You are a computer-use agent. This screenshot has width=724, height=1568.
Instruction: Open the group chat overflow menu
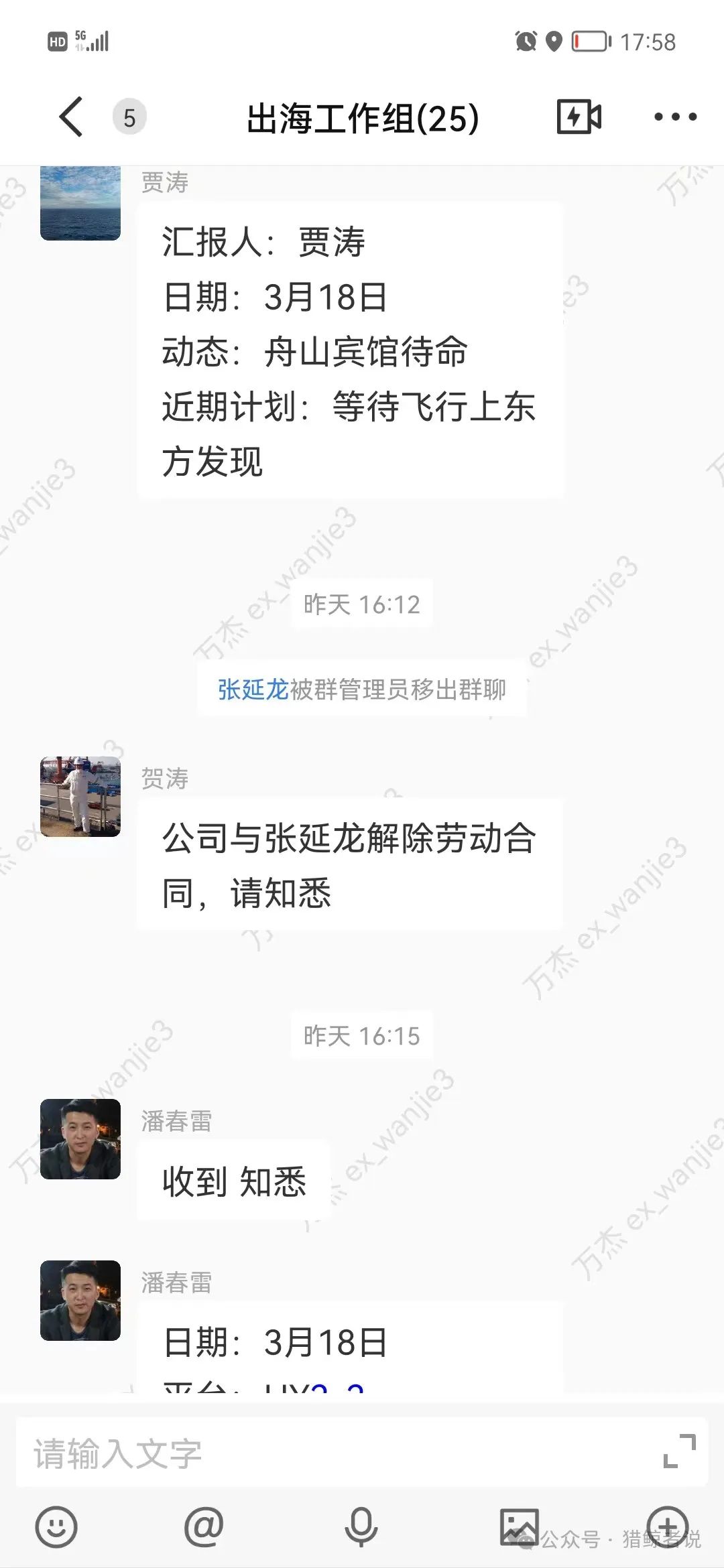coord(675,117)
